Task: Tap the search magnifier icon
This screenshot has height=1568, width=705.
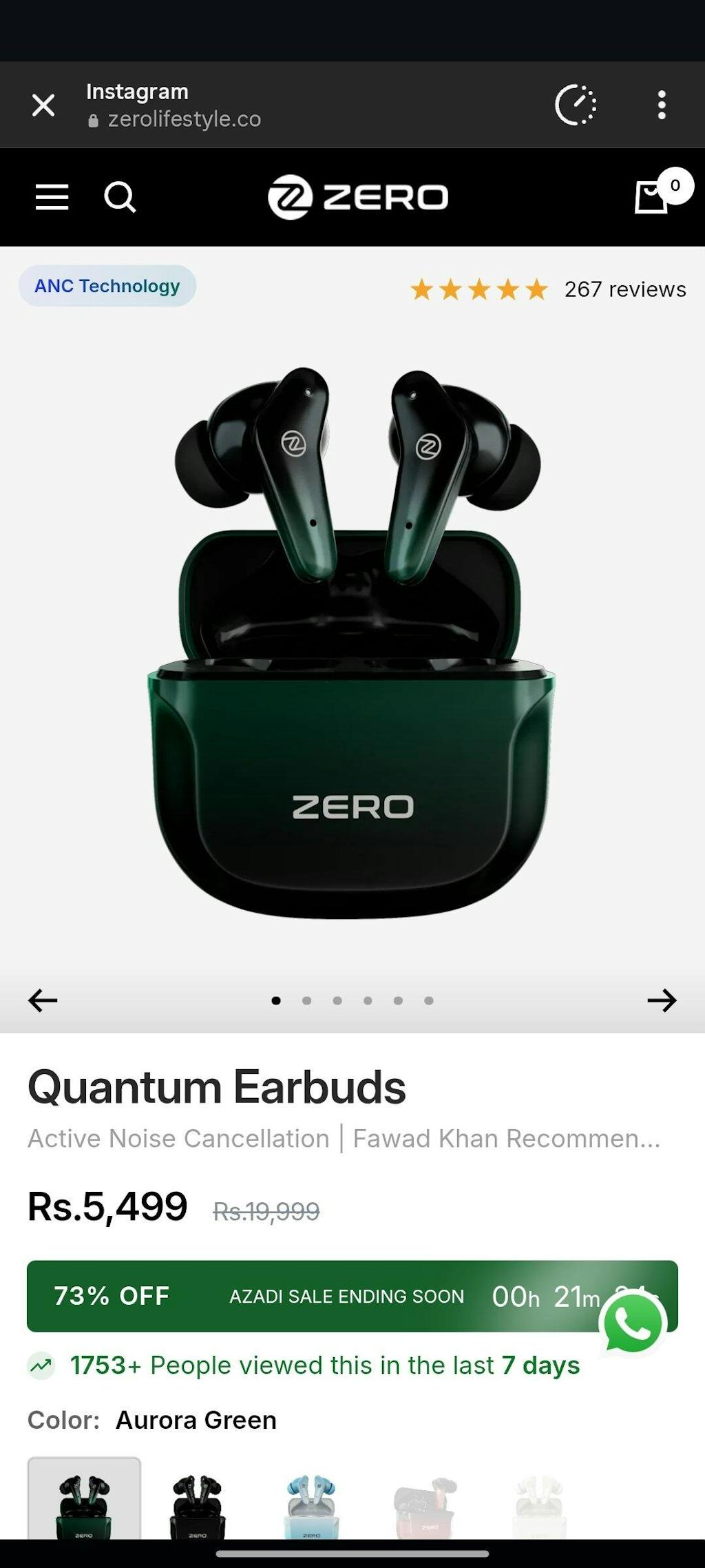Action: point(120,198)
